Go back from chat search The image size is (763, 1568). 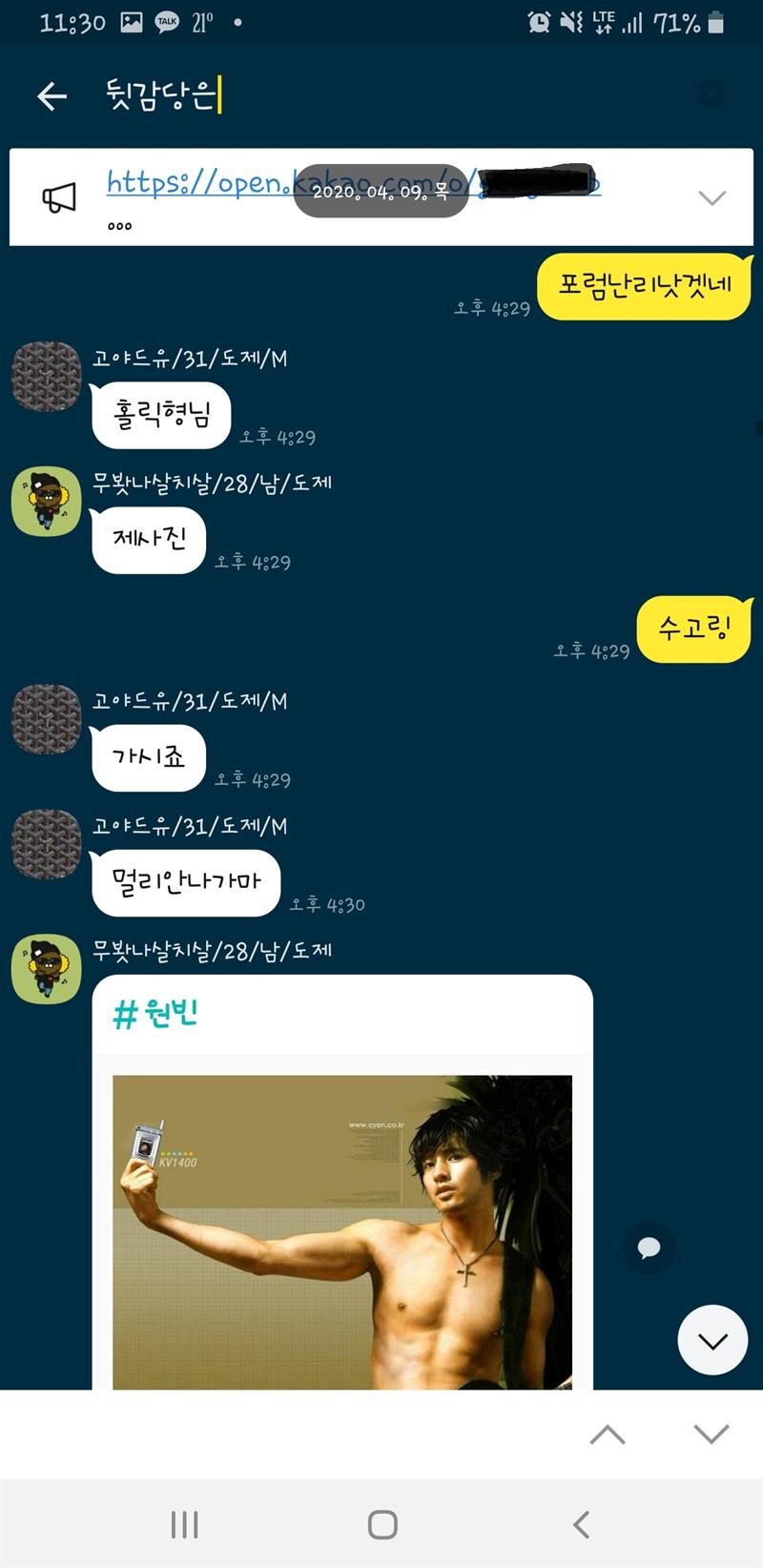[52, 95]
